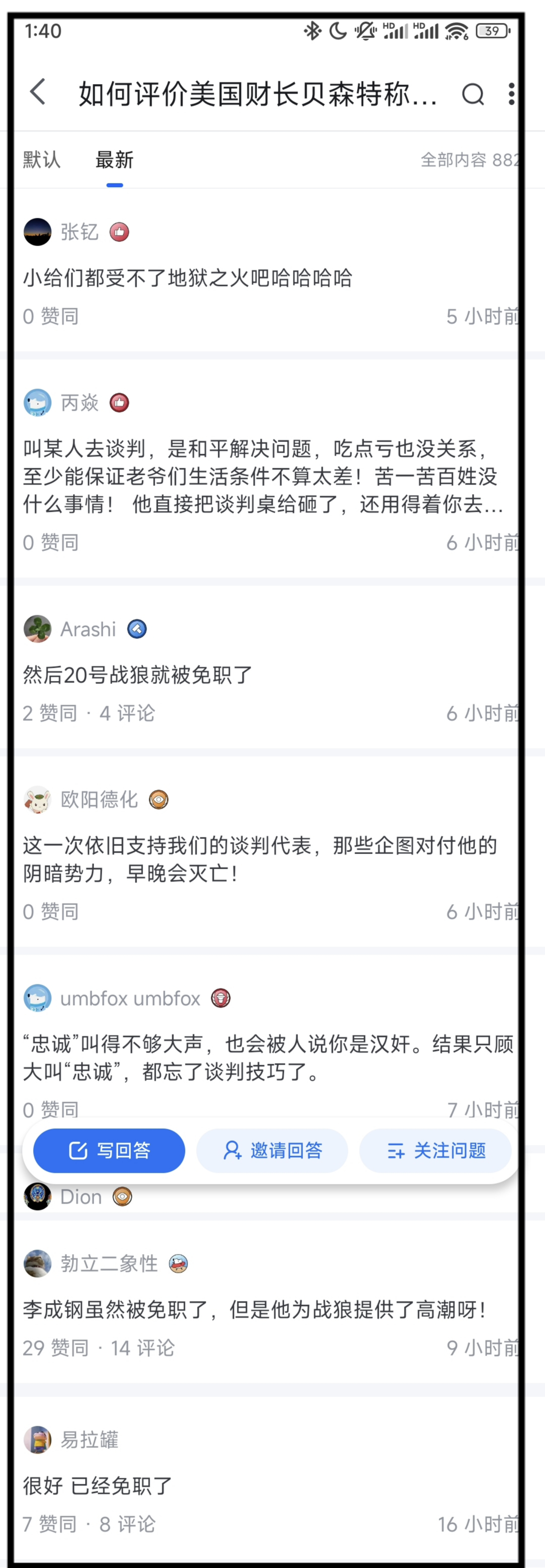This screenshot has width=545, height=1568.
Task: Tap the 写回答 button
Action: [109, 1150]
